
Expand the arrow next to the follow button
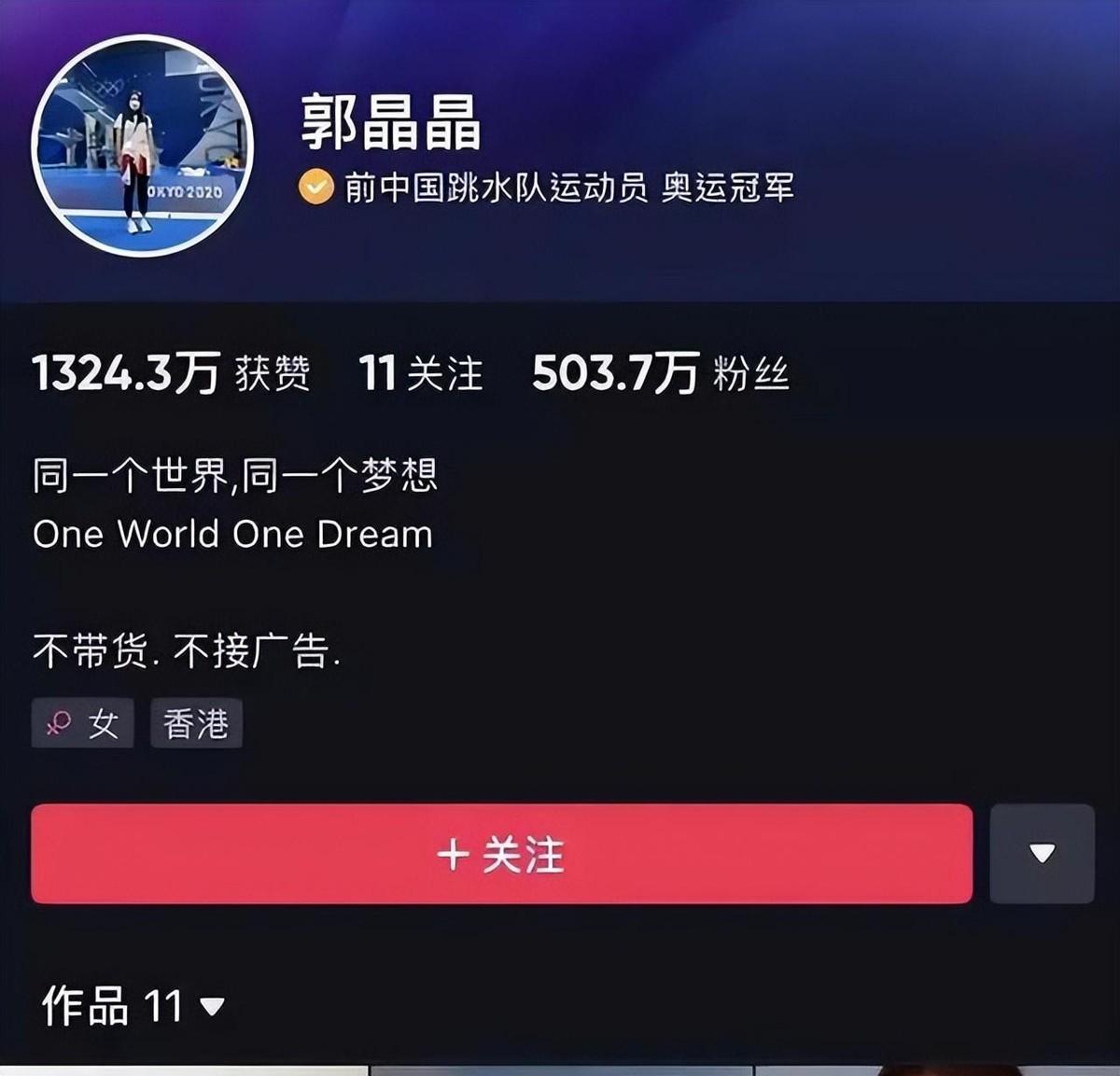[x=1041, y=853]
